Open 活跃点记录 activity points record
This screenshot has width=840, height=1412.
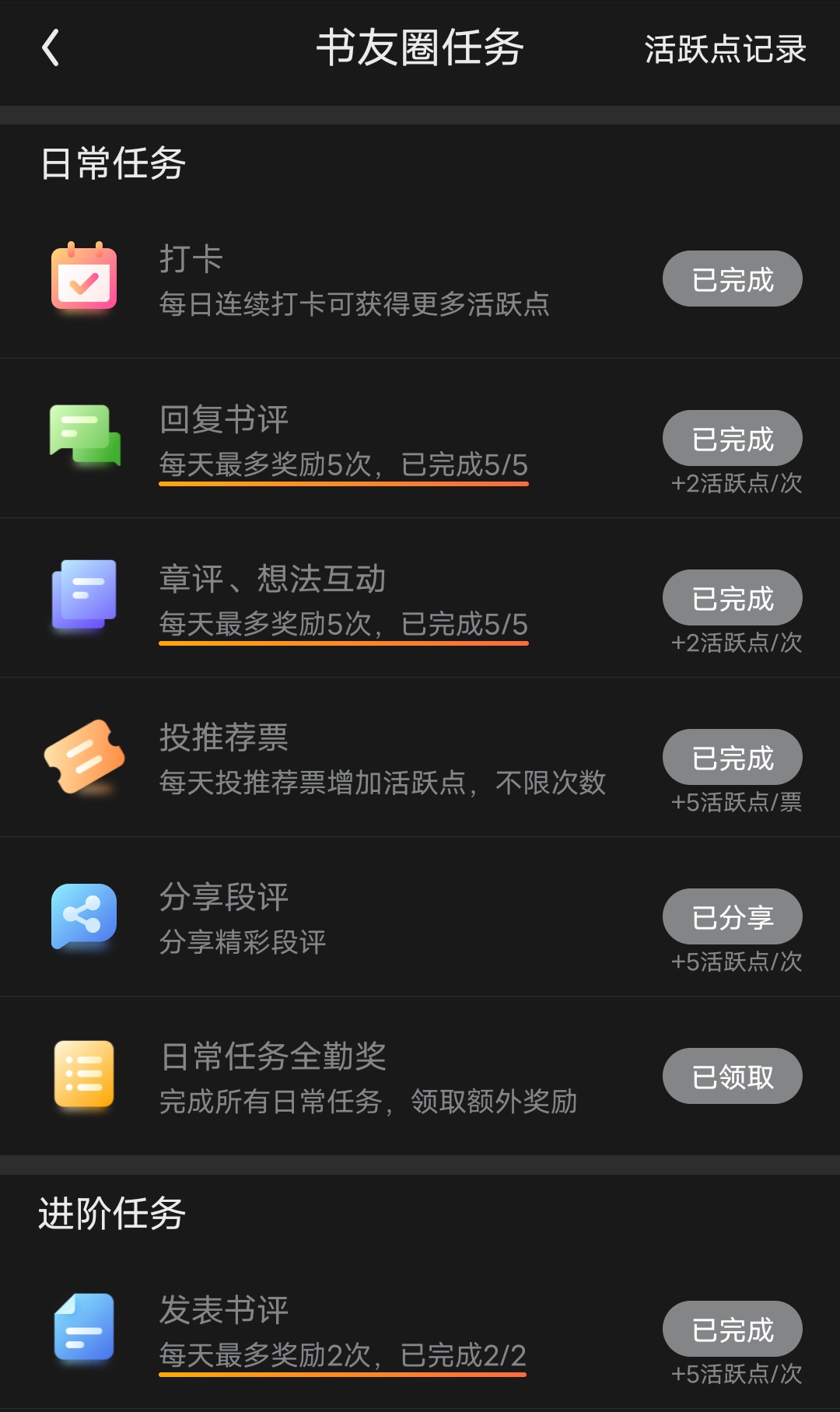coord(725,49)
